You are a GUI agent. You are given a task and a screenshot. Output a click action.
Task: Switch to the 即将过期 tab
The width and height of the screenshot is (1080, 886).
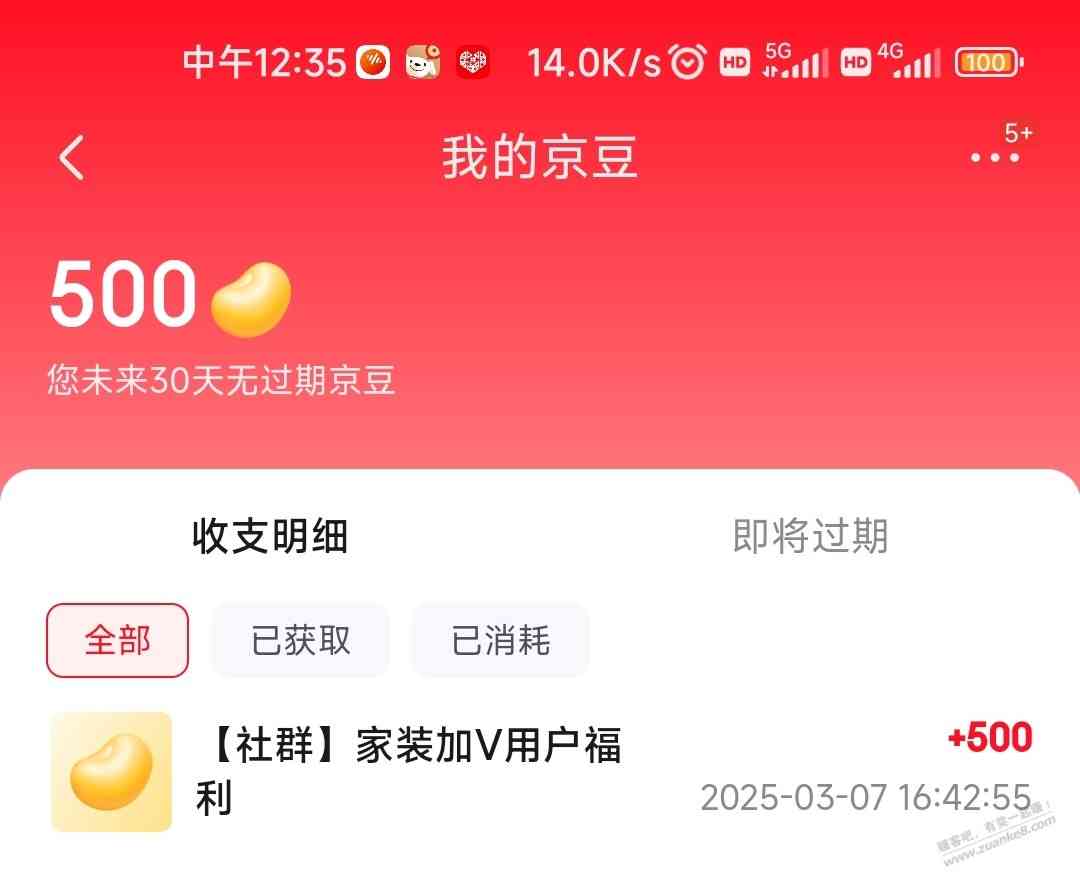[810, 537]
